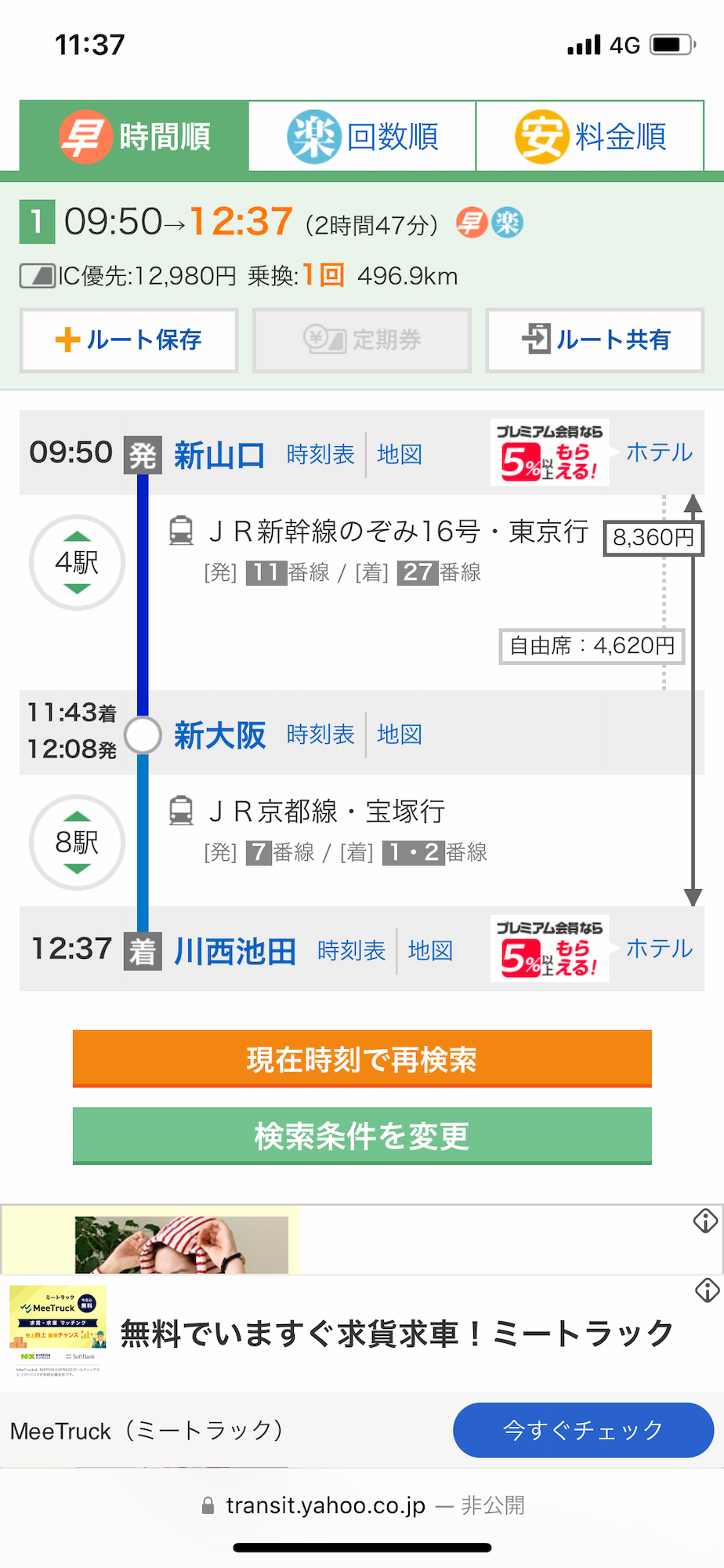Tap 検索条件を変更 to edit the search

coord(362,1135)
